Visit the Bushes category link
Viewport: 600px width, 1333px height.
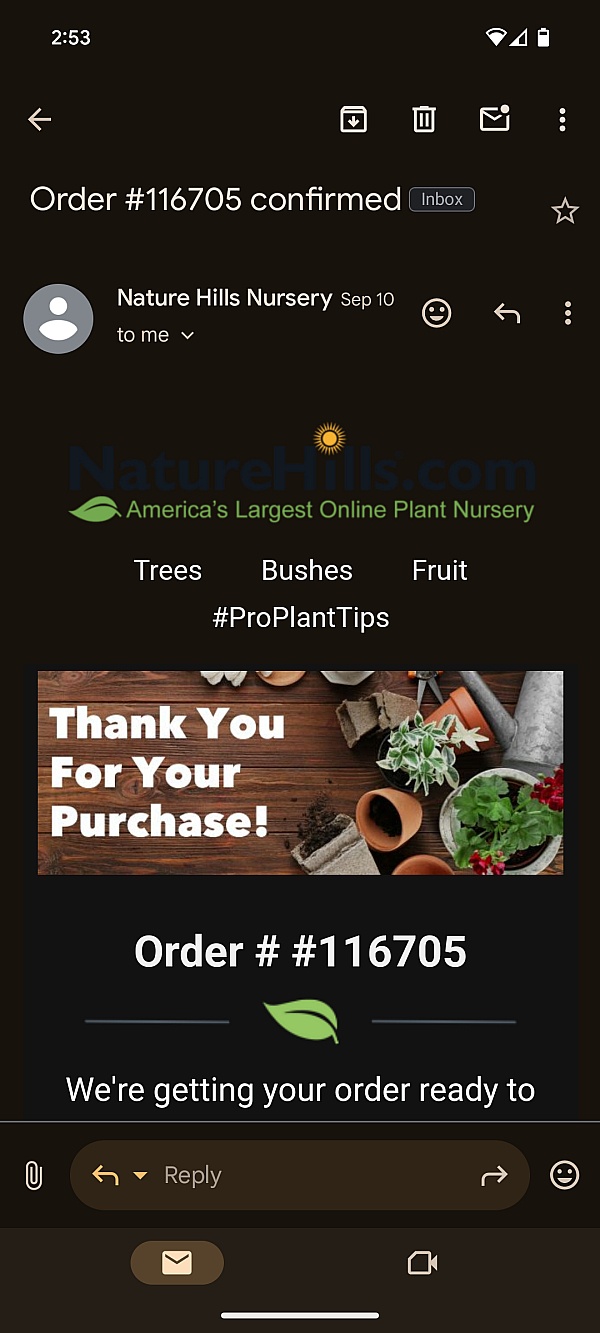pos(307,570)
